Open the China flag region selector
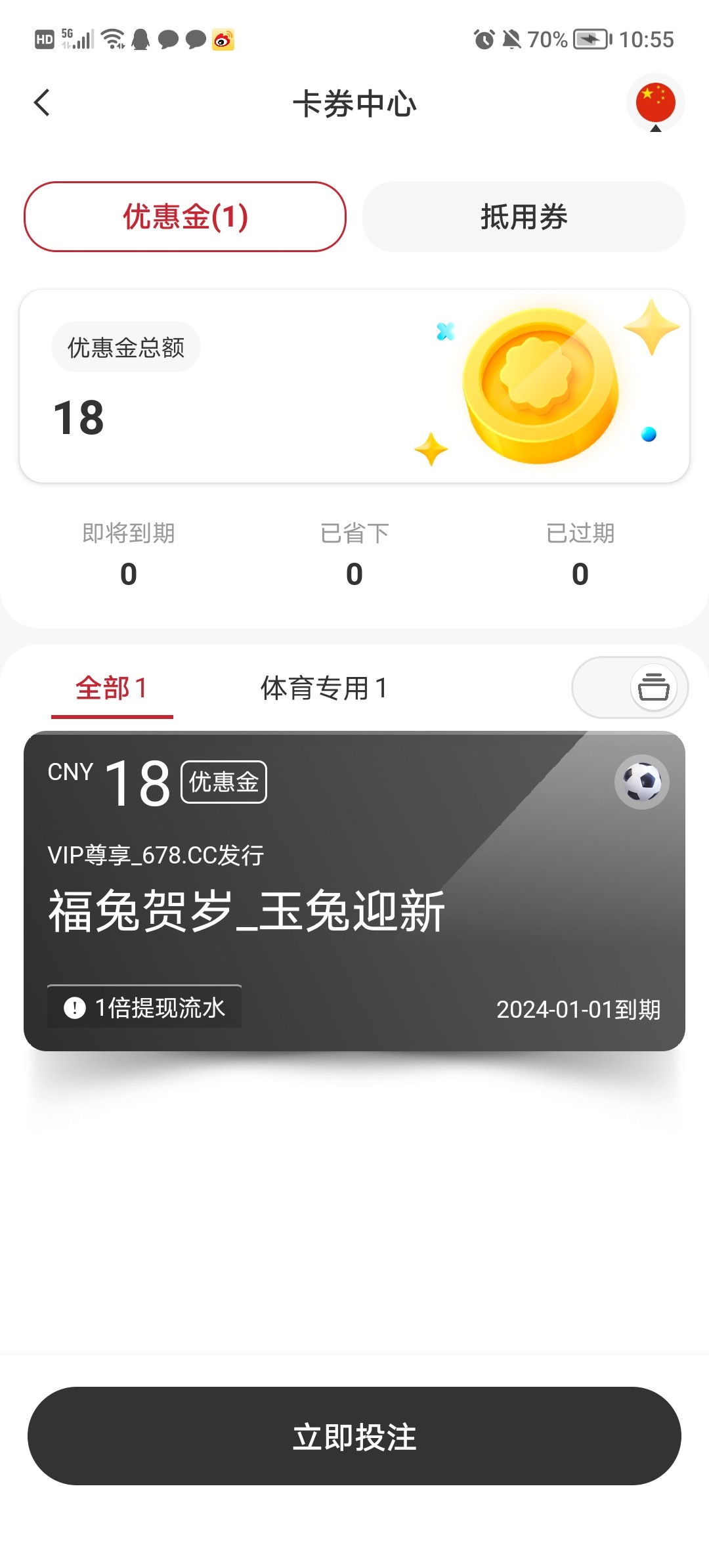Screen dimensions: 709x1568 pos(655,103)
